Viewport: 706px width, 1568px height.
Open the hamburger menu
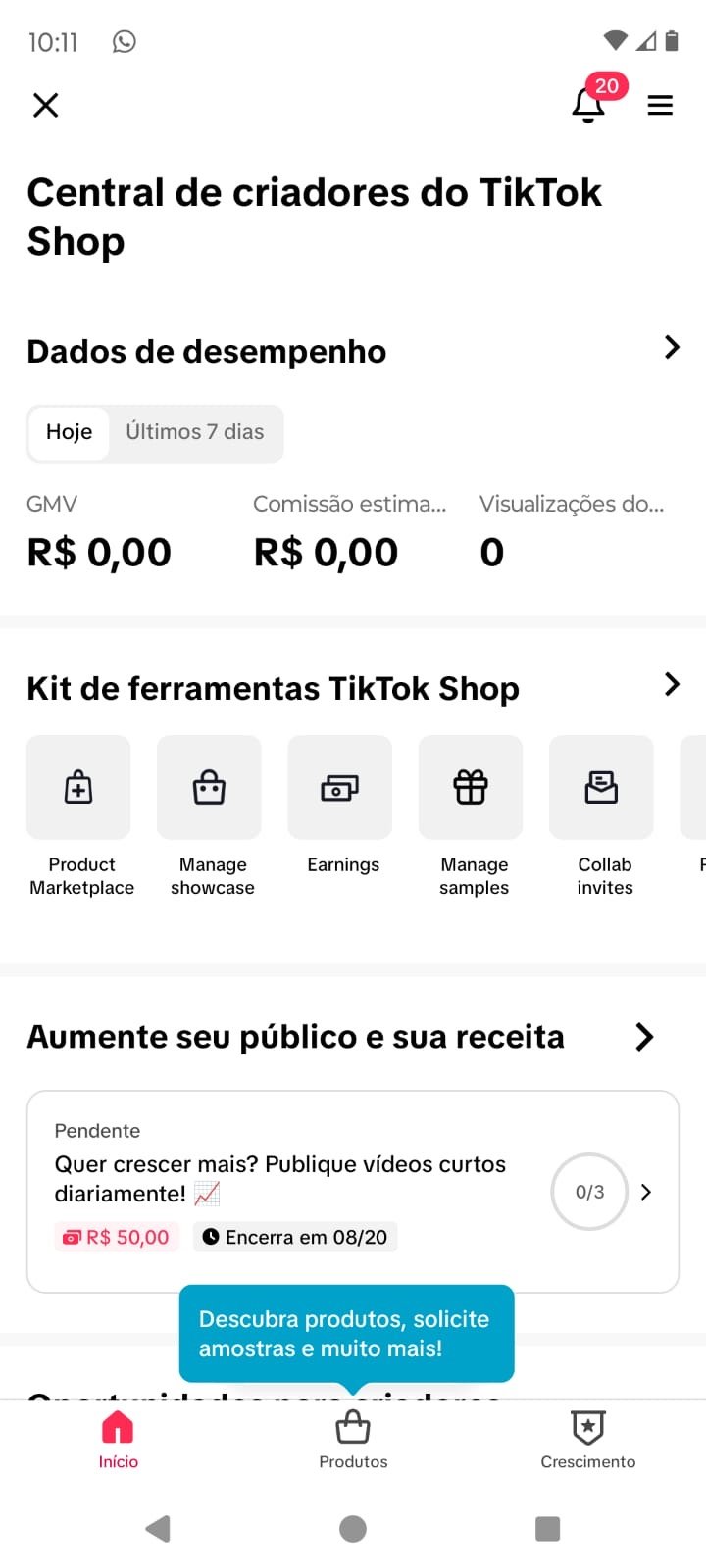coord(660,105)
